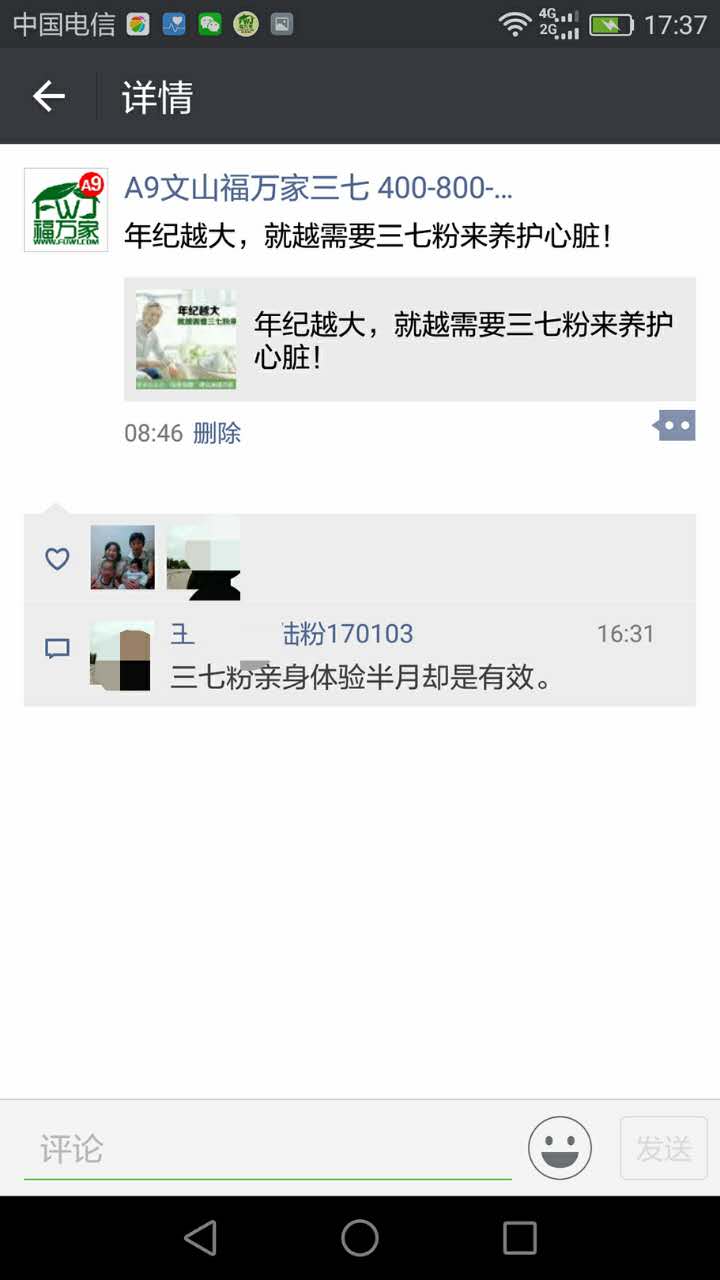Open the A9文山福万家三七 name link
This screenshot has width=720, height=1280.
(x=318, y=187)
